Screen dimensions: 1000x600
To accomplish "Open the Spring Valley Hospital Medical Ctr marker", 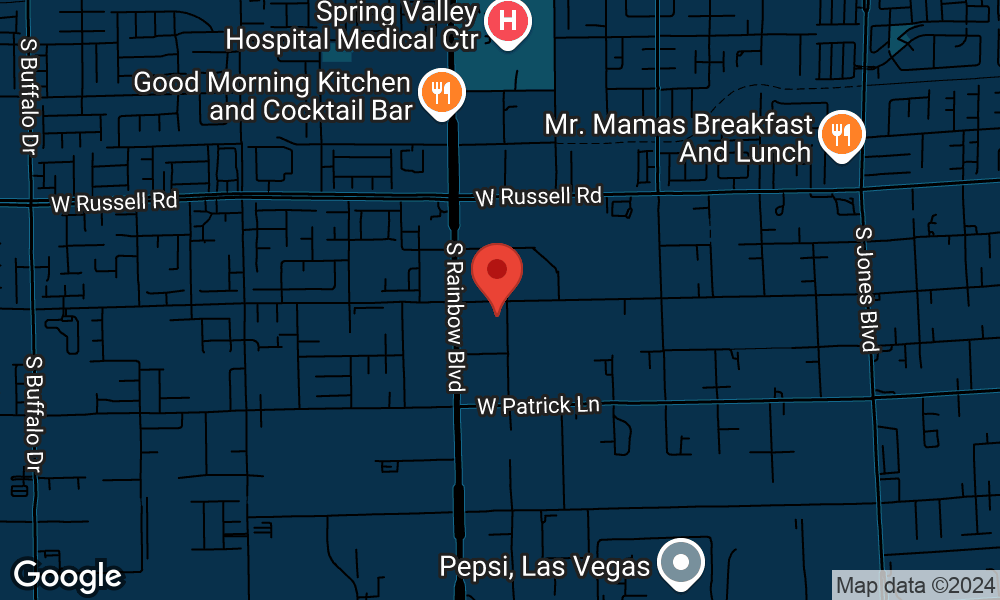I will 507,22.
